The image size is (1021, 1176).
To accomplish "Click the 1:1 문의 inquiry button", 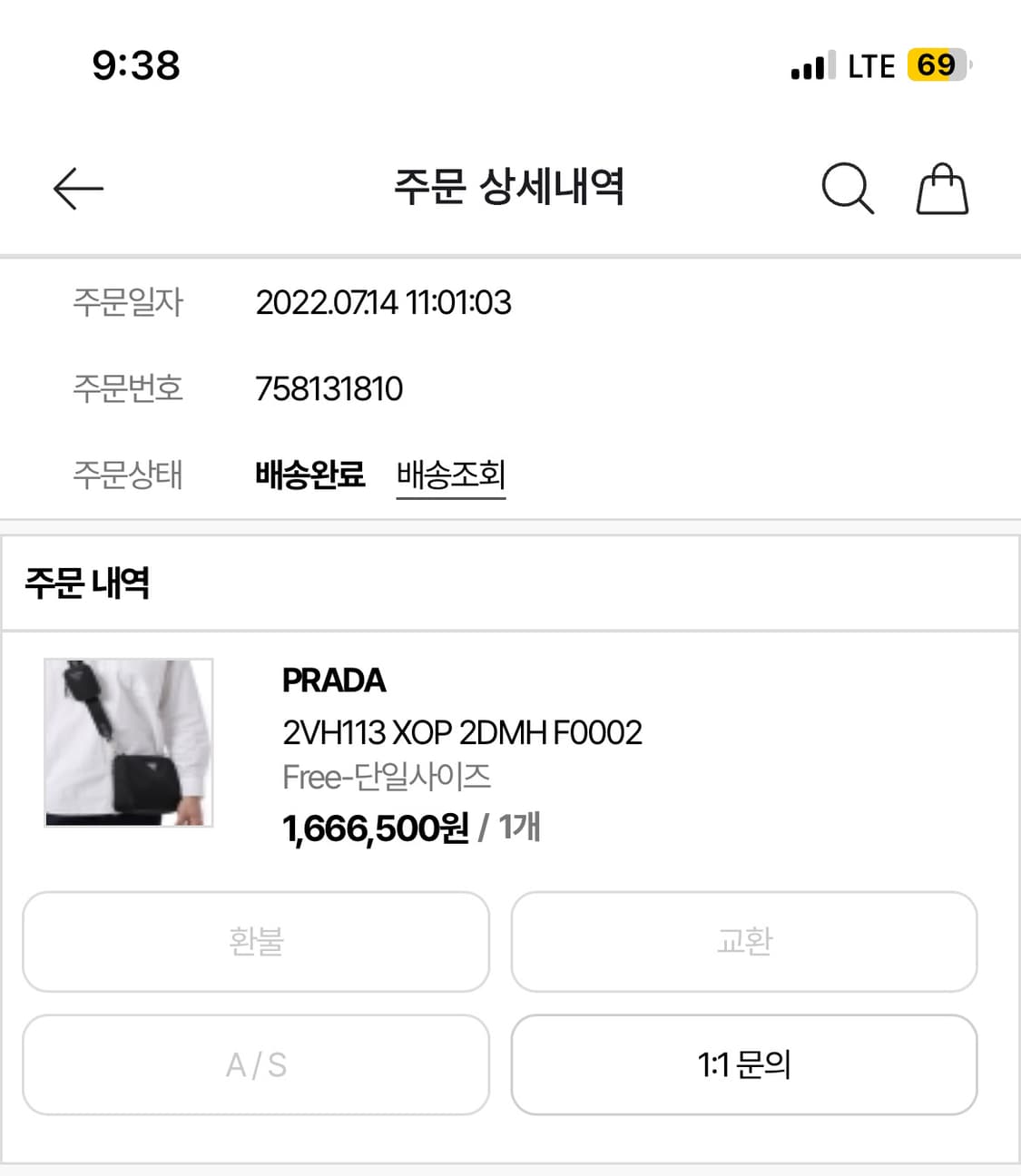I will 744,1065.
